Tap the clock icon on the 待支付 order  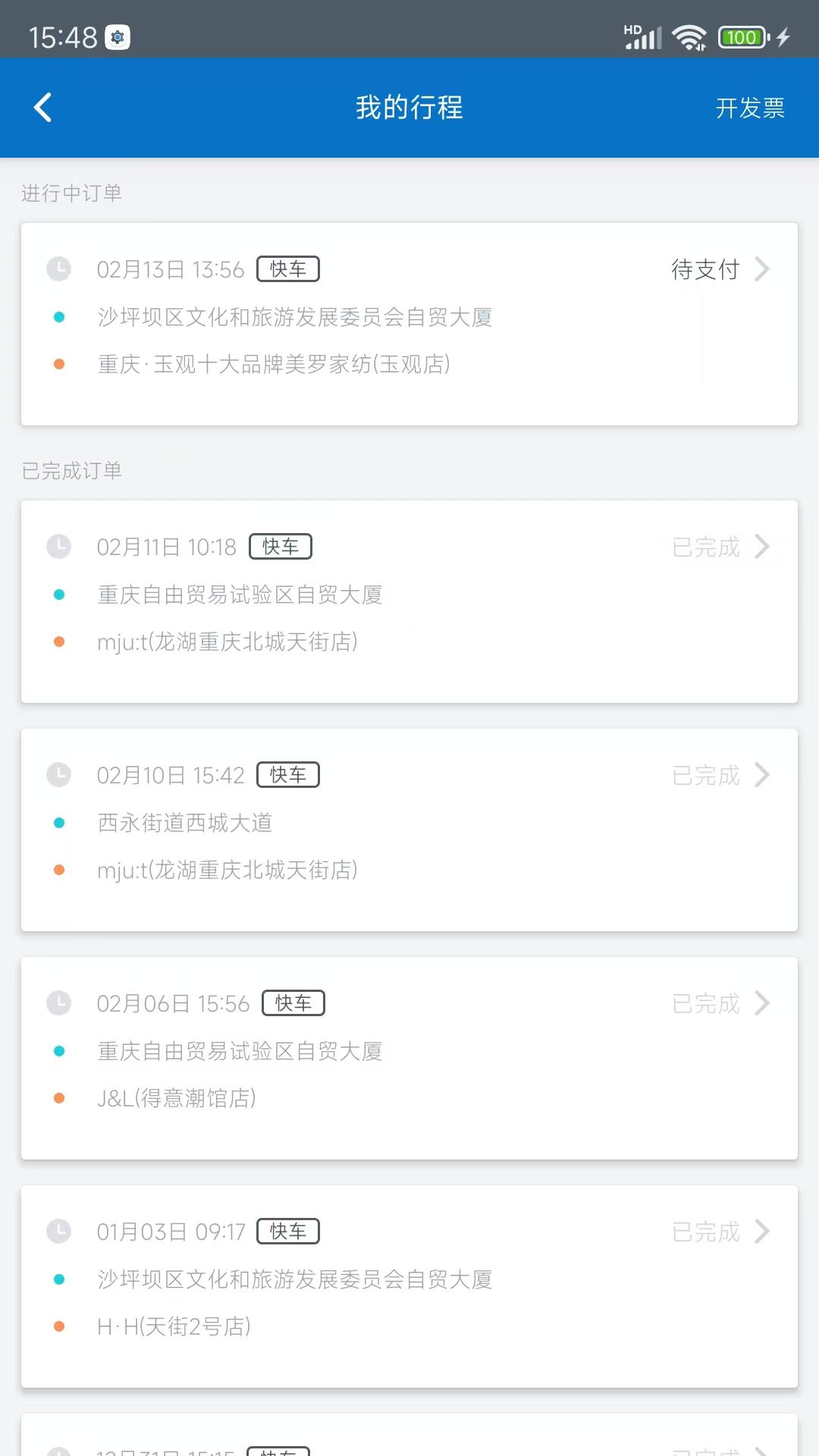point(58,268)
